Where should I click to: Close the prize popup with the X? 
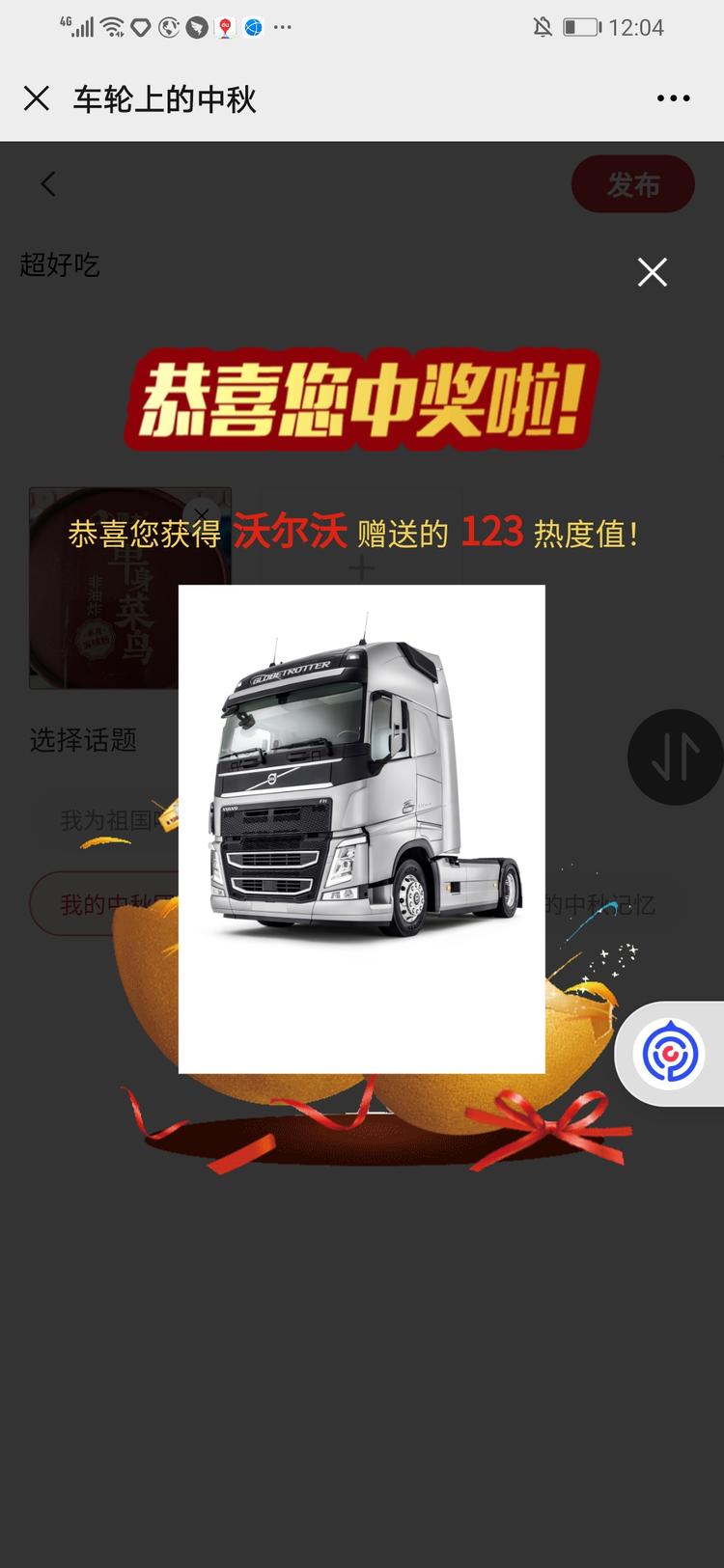pos(653,272)
